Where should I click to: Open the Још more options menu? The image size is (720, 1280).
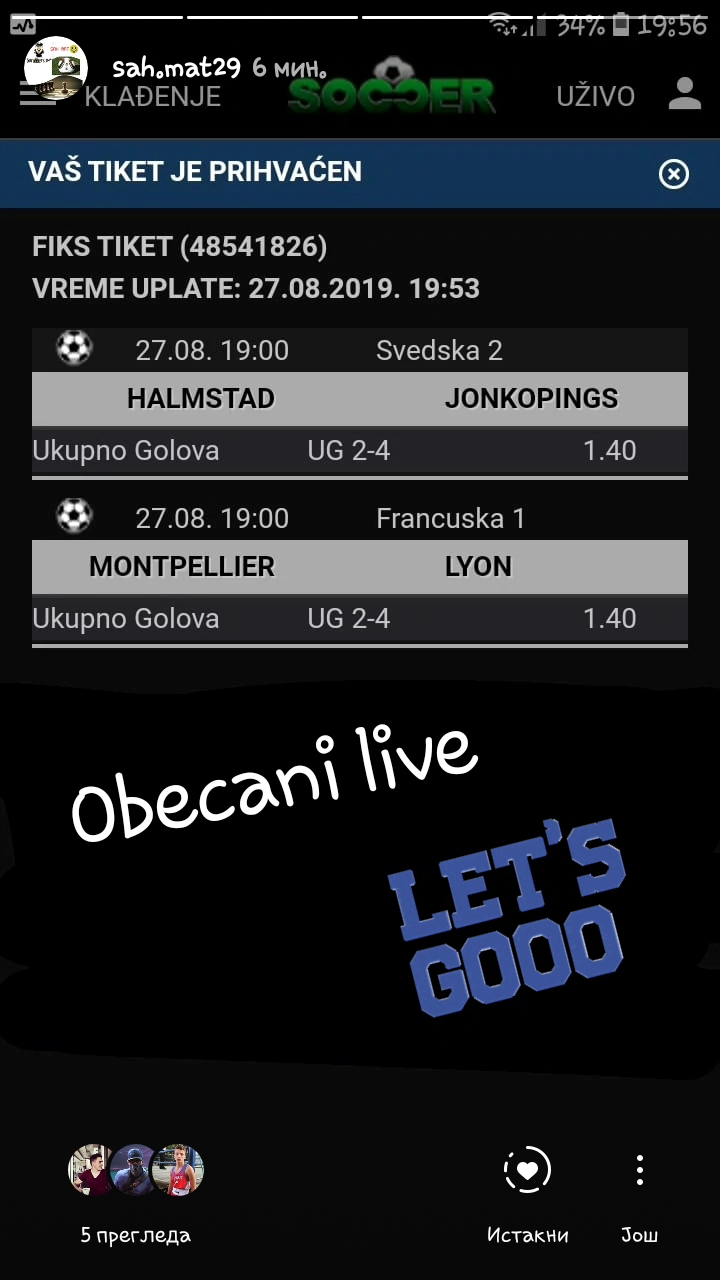pyautogui.click(x=639, y=1190)
